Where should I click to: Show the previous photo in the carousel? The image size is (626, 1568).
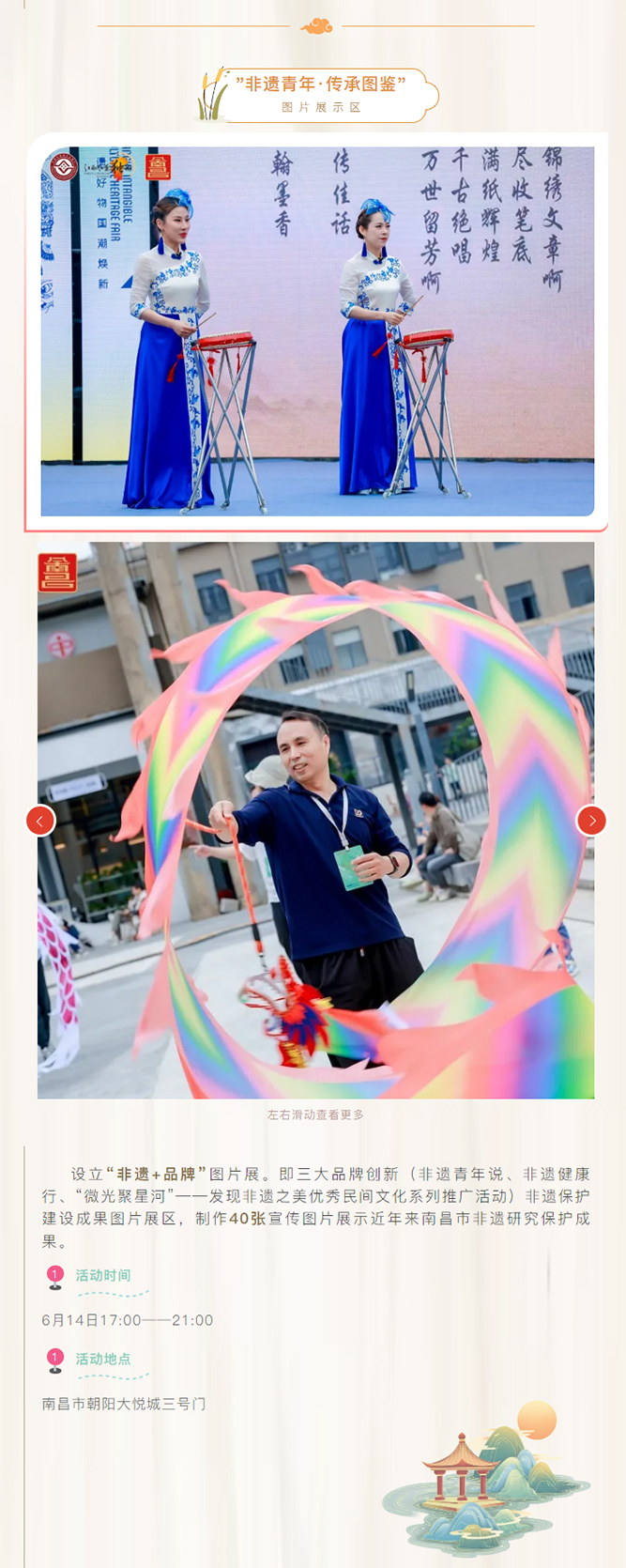coord(40,821)
